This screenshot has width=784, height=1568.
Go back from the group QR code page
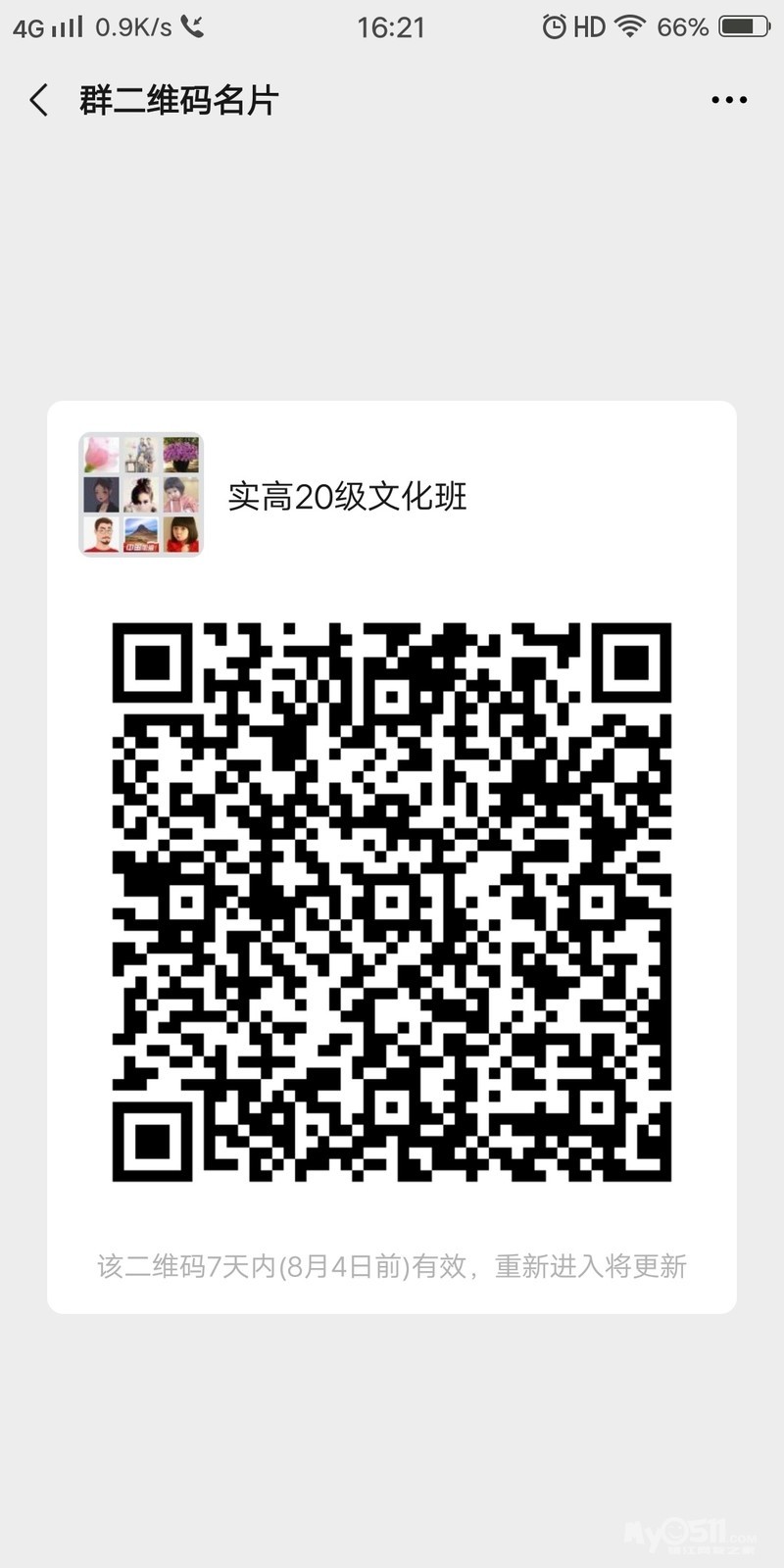click(x=39, y=100)
